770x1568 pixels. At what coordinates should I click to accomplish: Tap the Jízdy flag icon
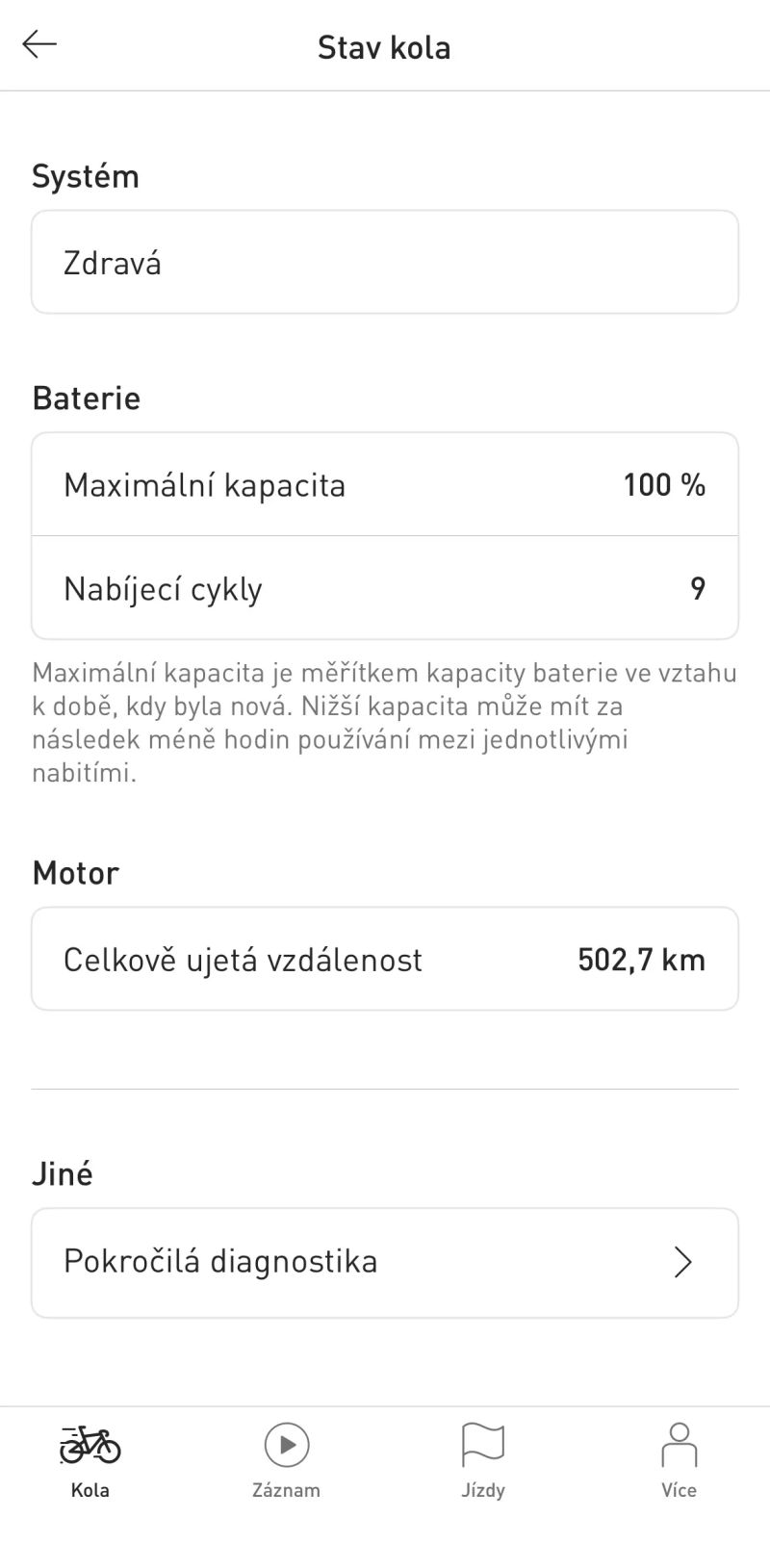(x=483, y=1444)
